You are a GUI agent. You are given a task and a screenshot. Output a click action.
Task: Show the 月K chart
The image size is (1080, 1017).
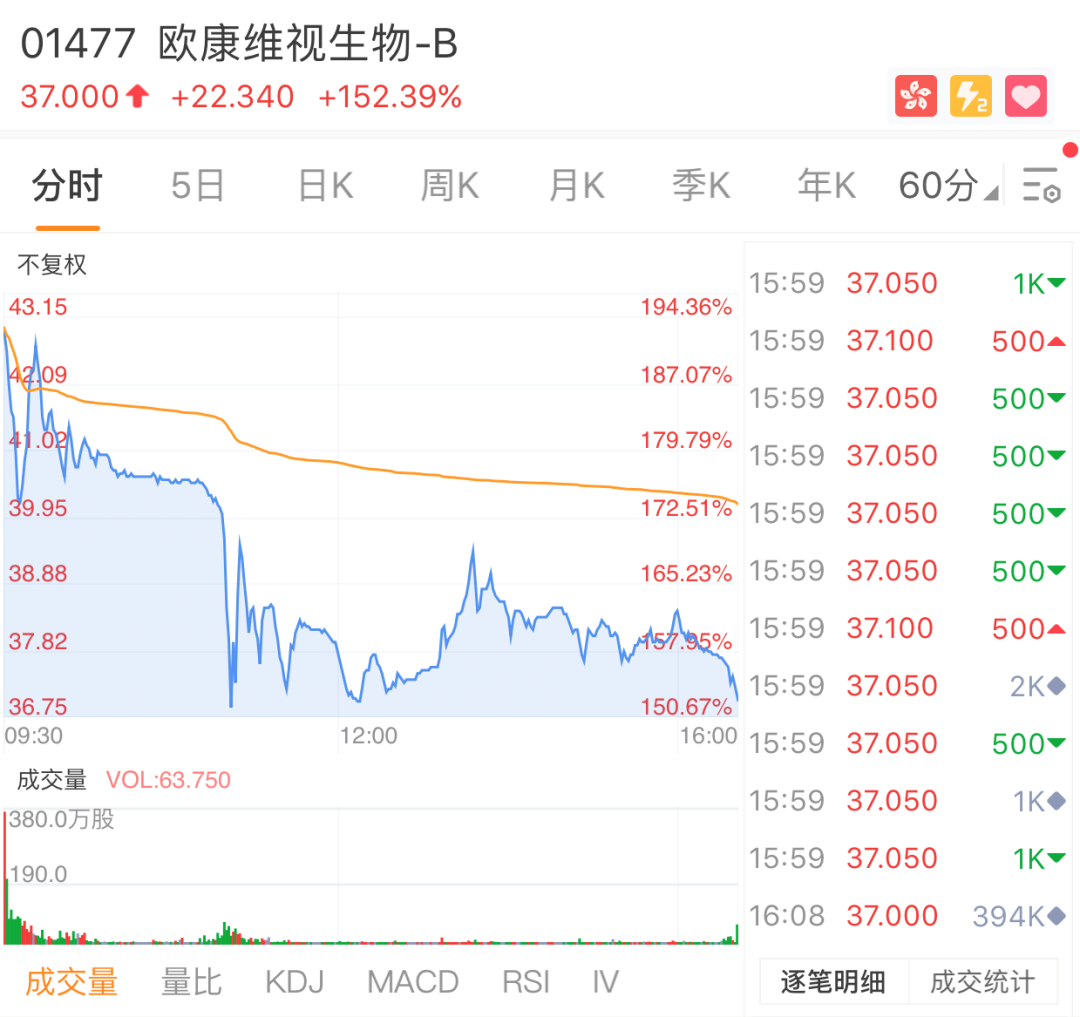pyautogui.click(x=576, y=186)
